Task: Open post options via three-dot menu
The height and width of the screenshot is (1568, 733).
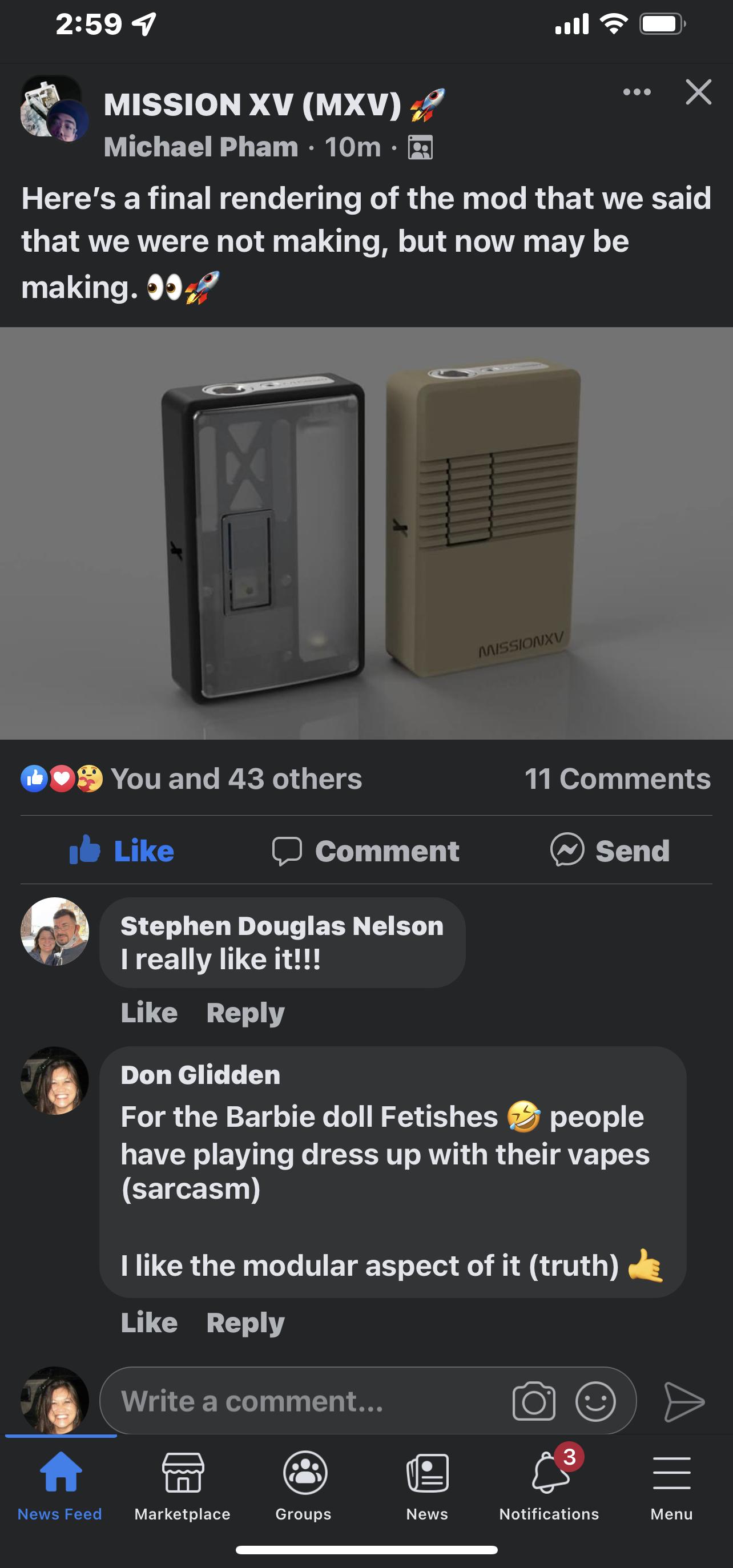Action: [x=637, y=92]
